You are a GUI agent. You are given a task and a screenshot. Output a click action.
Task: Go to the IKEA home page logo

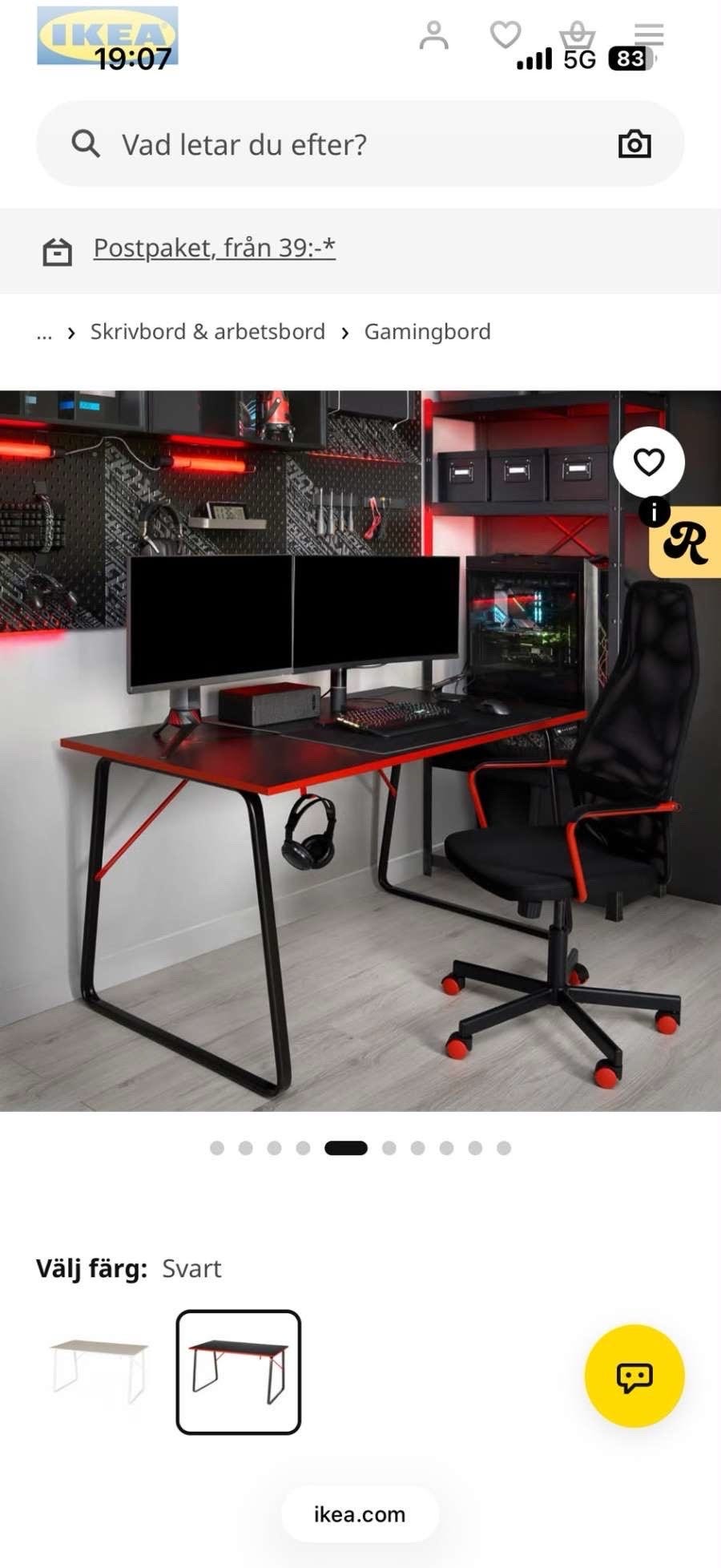coord(107,36)
